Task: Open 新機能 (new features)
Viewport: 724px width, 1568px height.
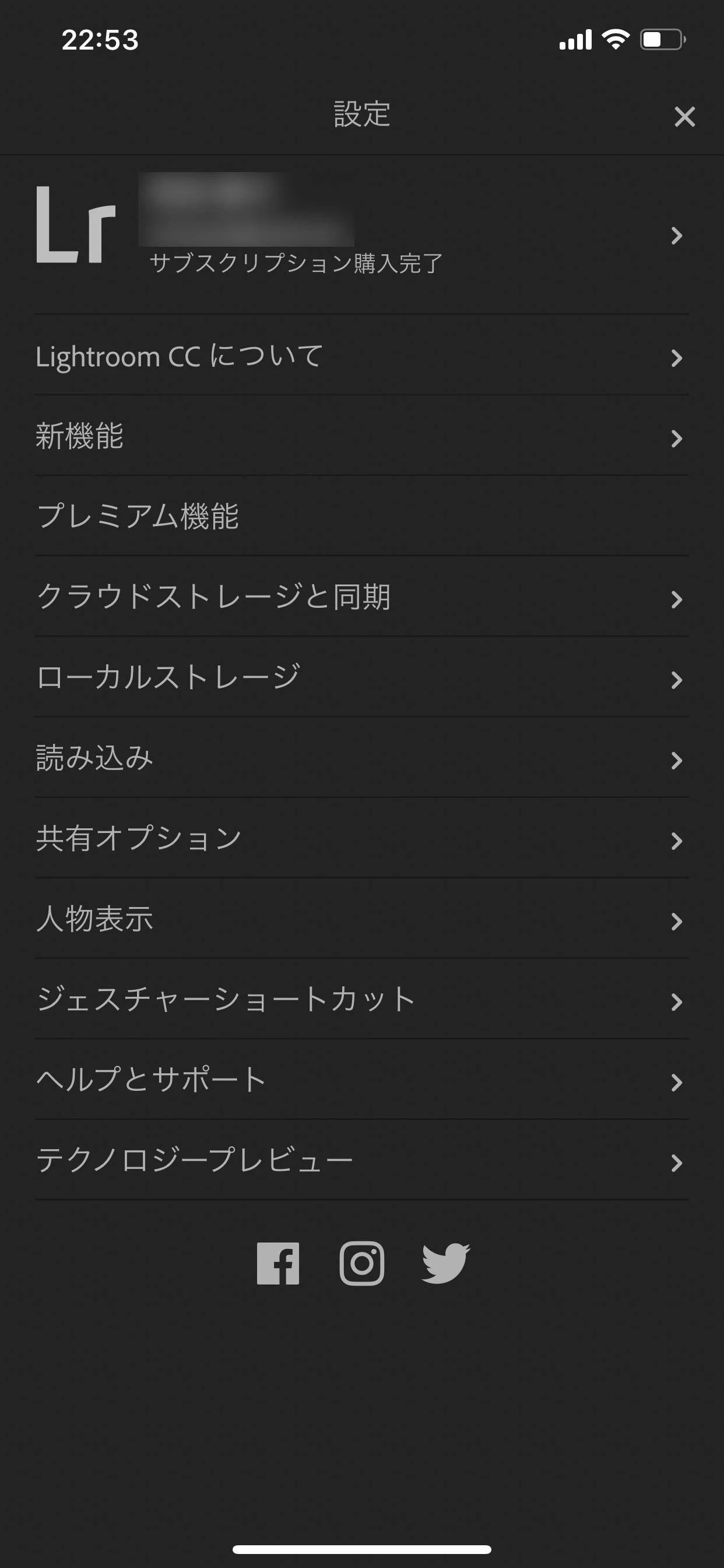Action: [361, 437]
